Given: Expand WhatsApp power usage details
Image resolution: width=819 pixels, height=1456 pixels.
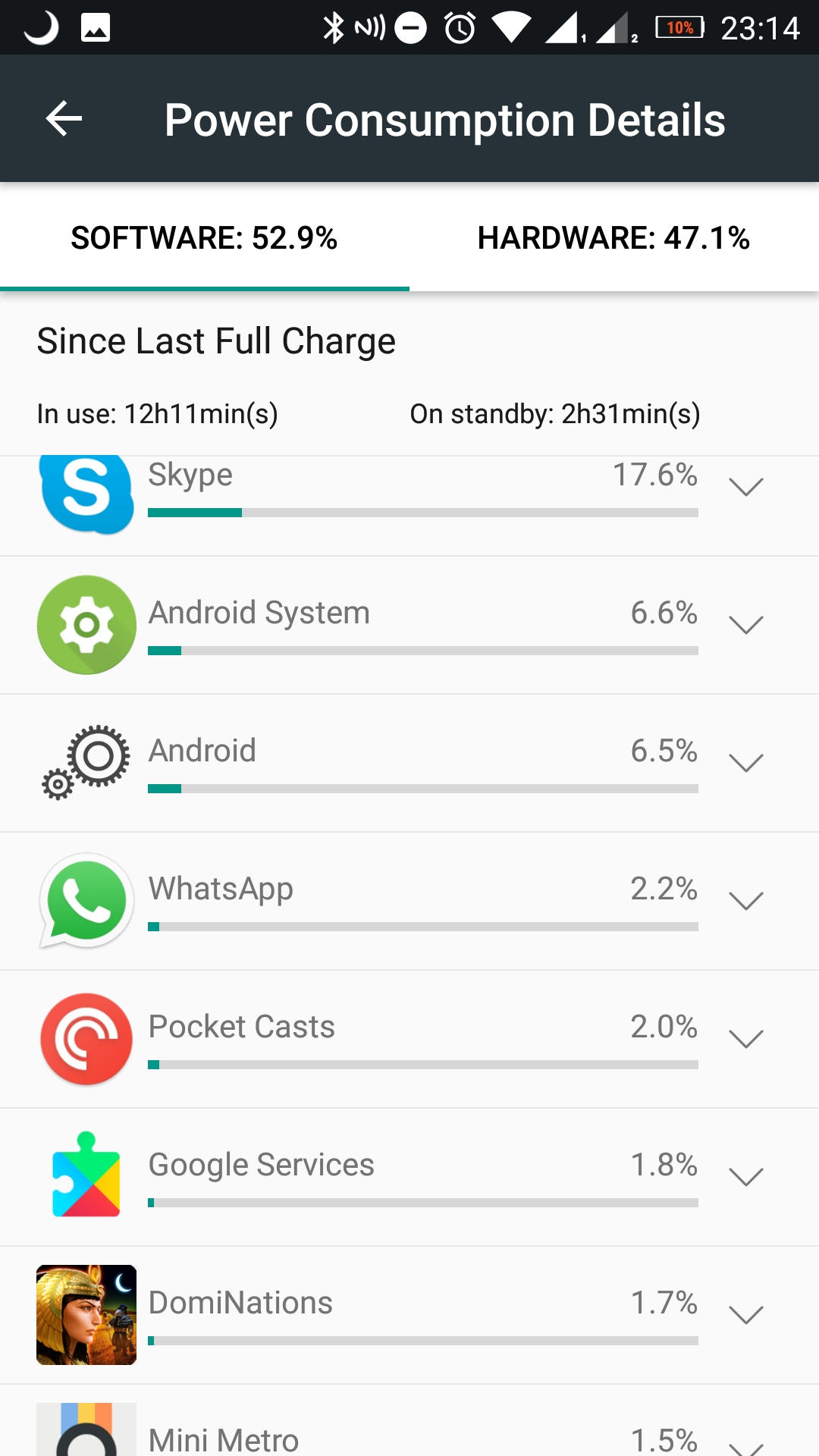Looking at the screenshot, I should click(x=745, y=901).
